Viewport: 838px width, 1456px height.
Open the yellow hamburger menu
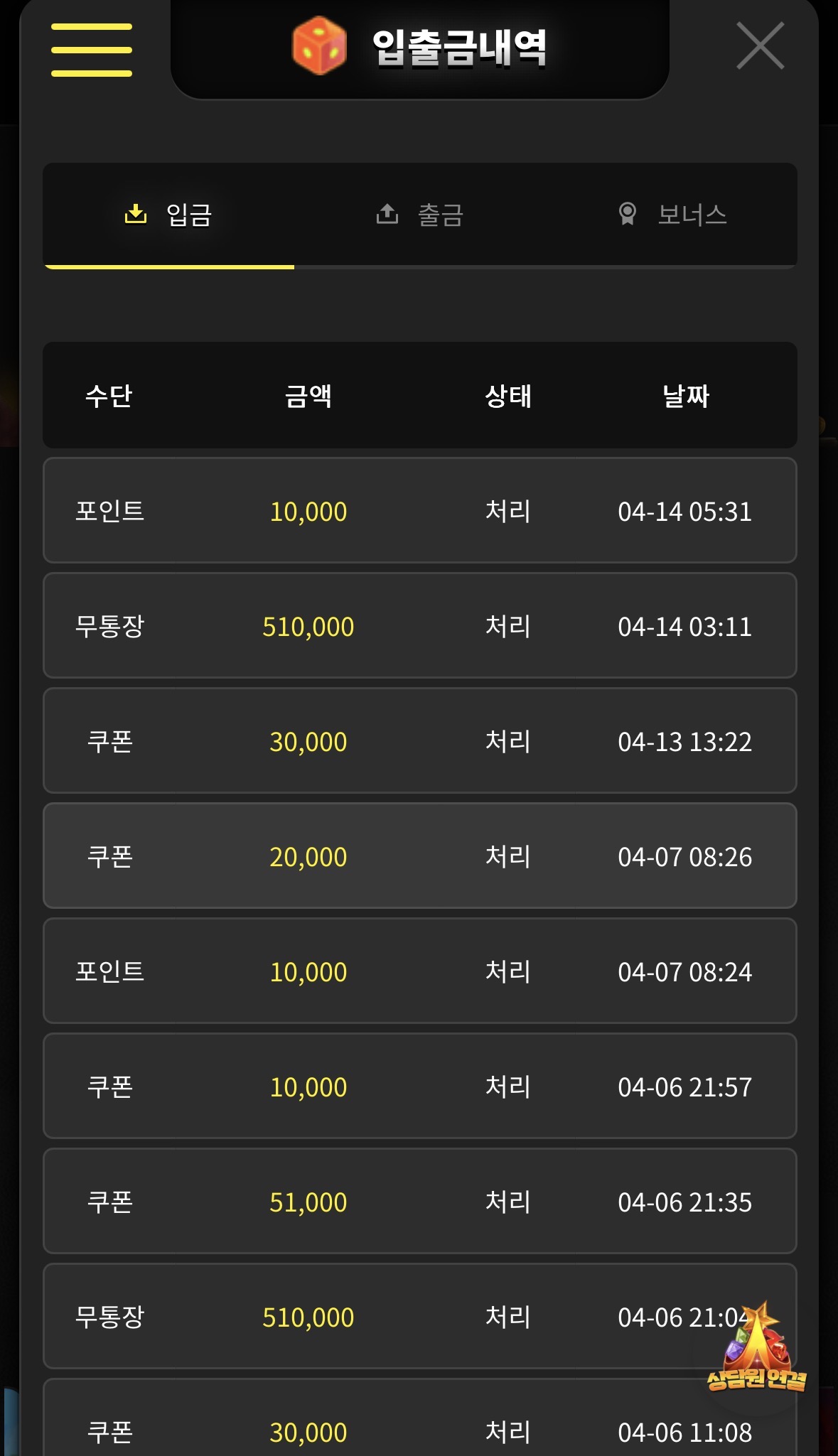92,50
